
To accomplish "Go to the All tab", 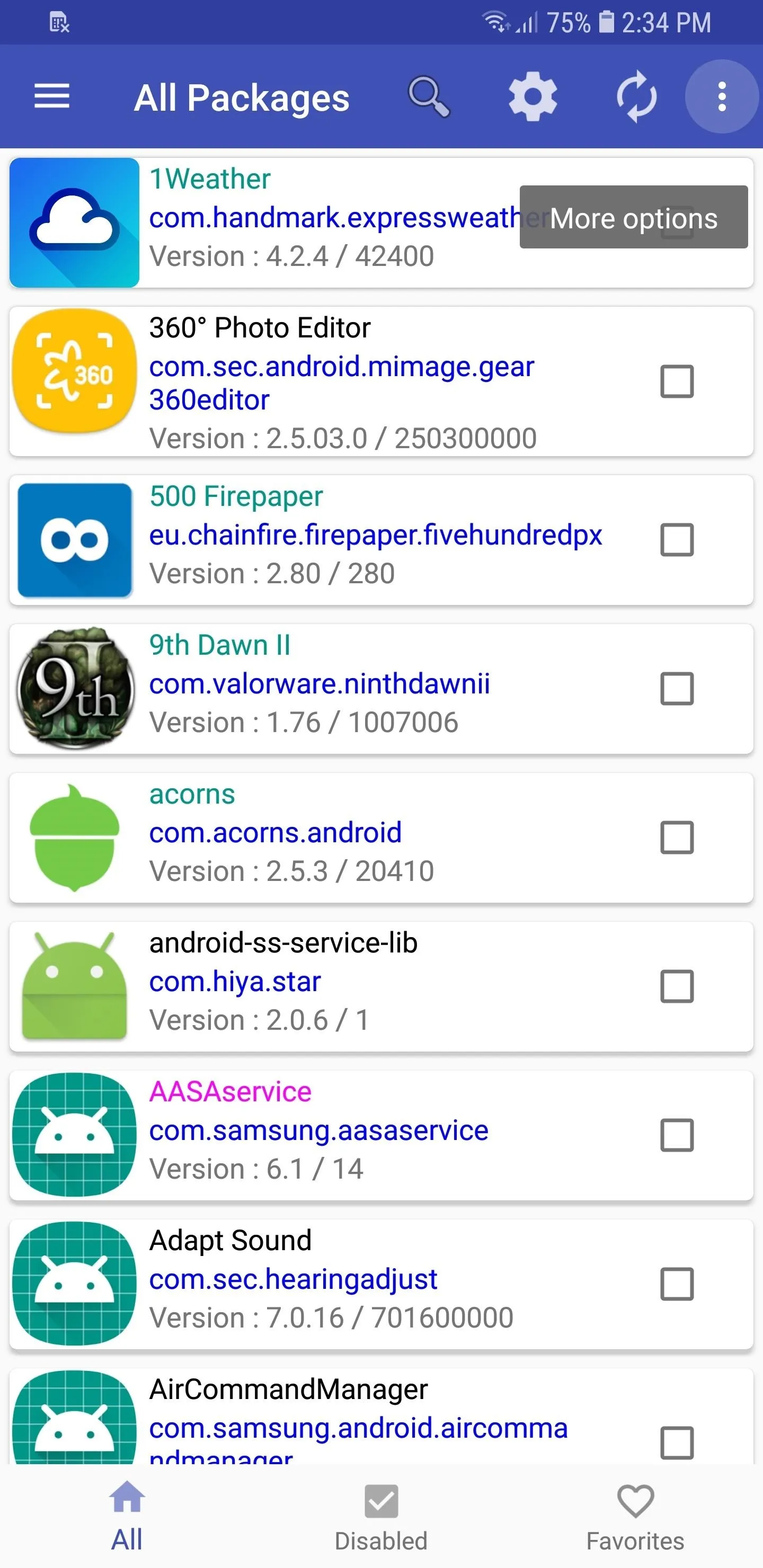I will coord(127,1517).
